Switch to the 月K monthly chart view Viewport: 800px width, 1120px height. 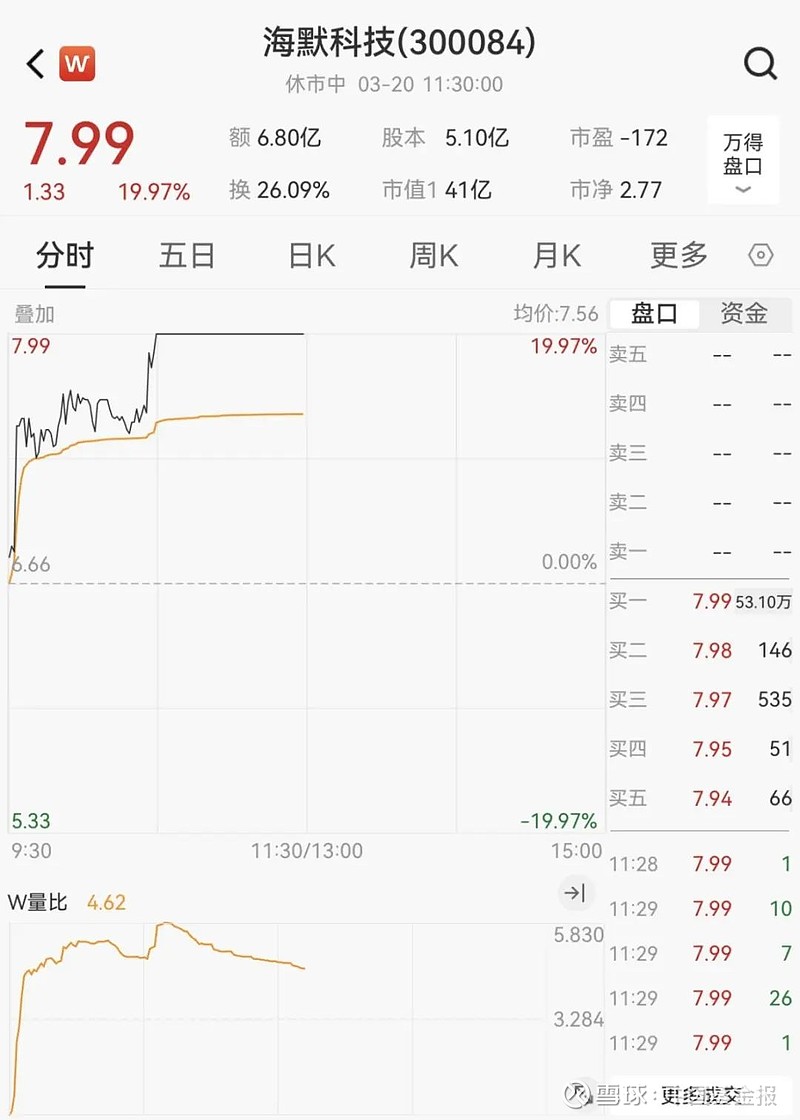[555, 256]
